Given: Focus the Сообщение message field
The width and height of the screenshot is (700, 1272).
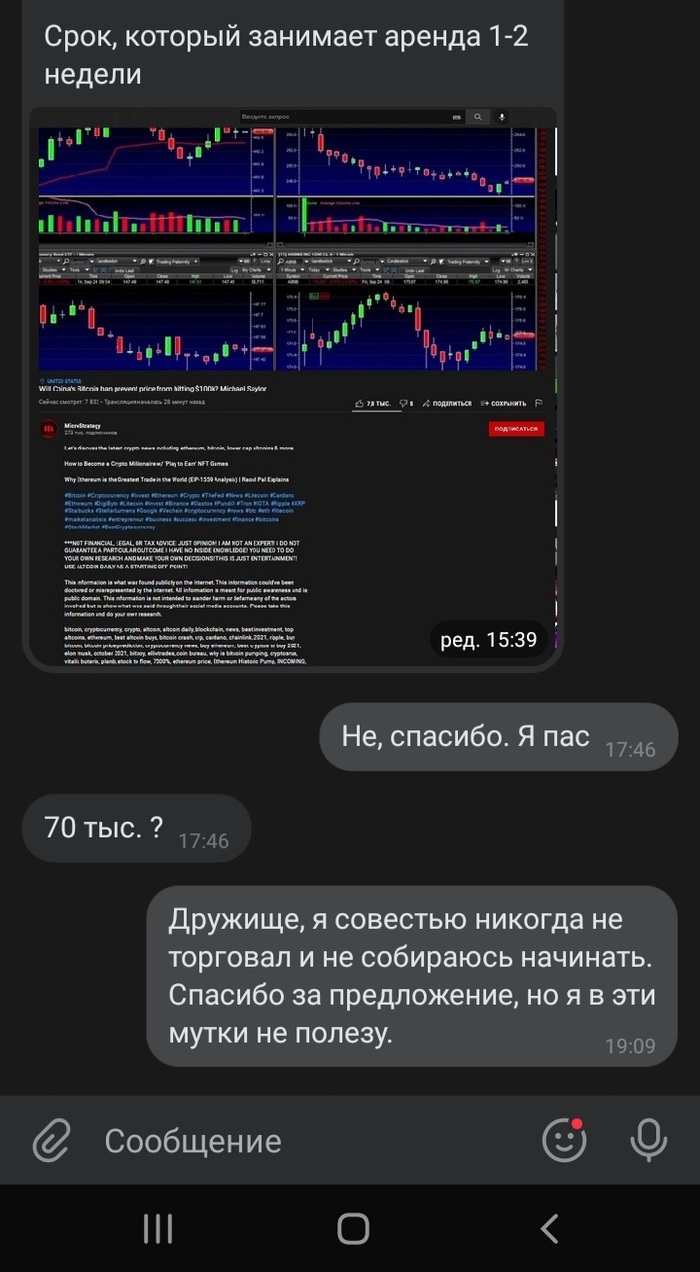Looking at the screenshot, I should click(x=300, y=1141).
